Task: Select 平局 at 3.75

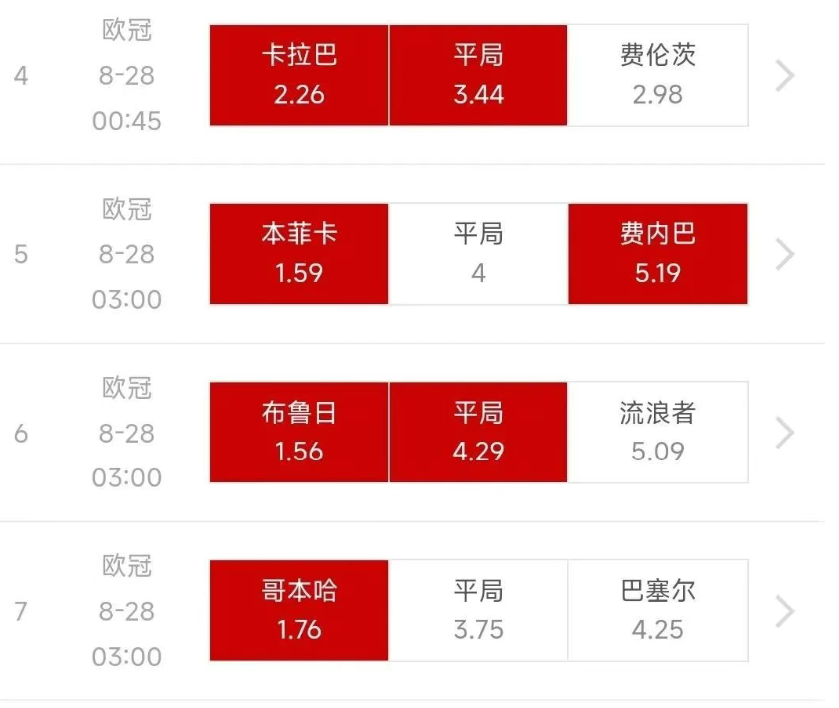Action: (478, 610)
